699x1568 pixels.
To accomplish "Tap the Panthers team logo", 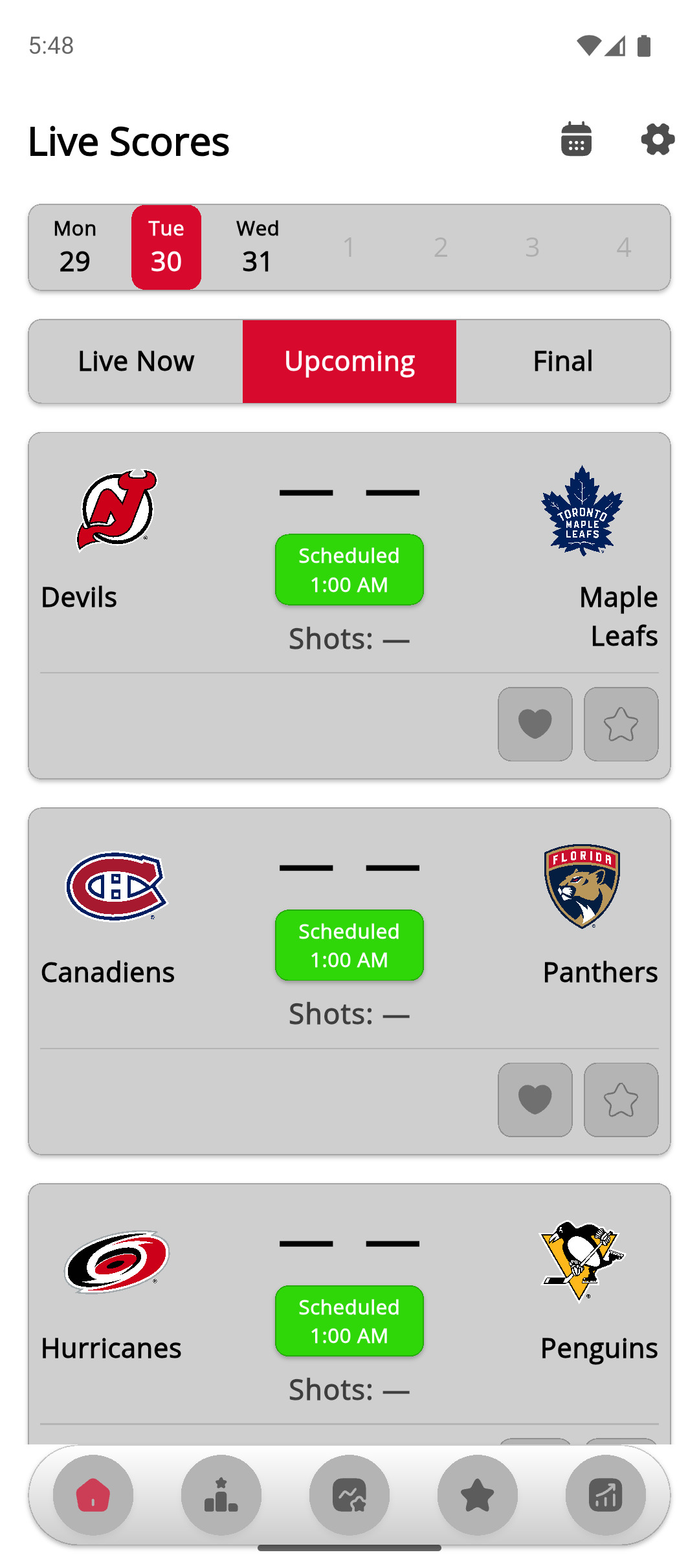I will point(582,886).
